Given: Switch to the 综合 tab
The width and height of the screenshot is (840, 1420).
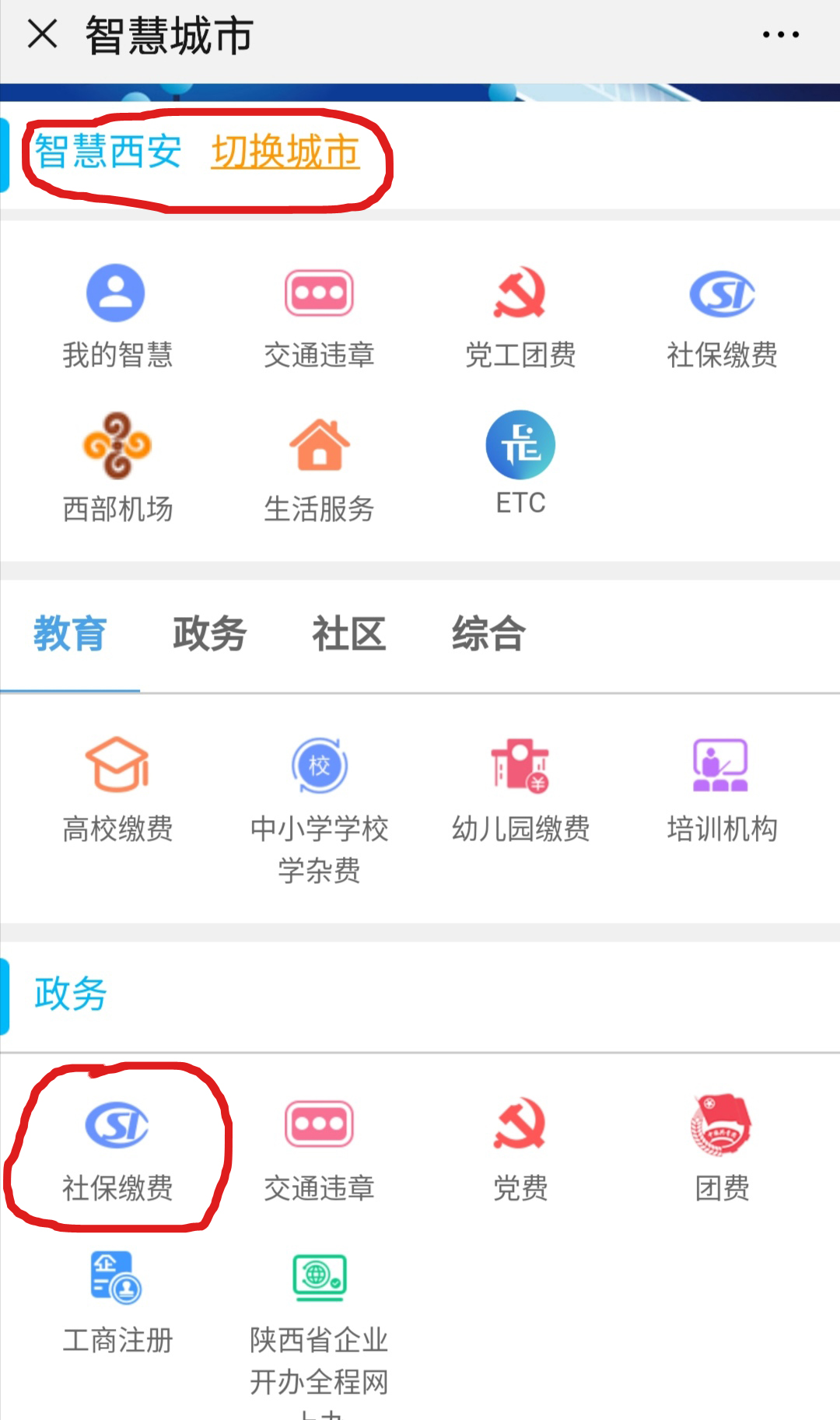Looking at the screenshot, I should click(x=486, y=635).
